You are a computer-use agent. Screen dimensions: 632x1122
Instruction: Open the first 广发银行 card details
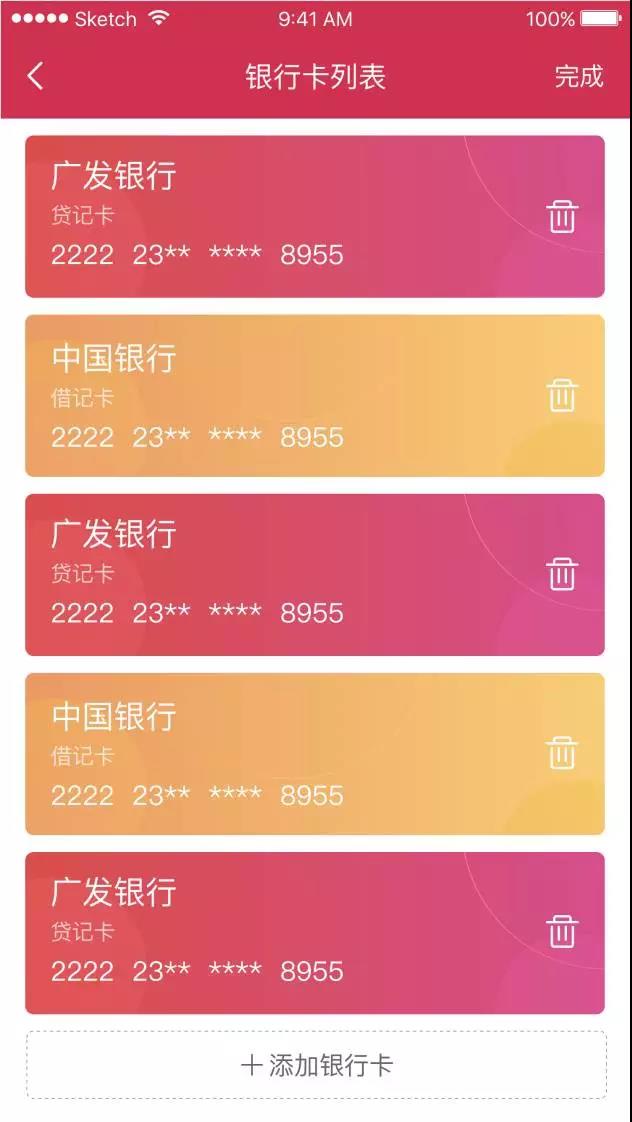(250, 217)
